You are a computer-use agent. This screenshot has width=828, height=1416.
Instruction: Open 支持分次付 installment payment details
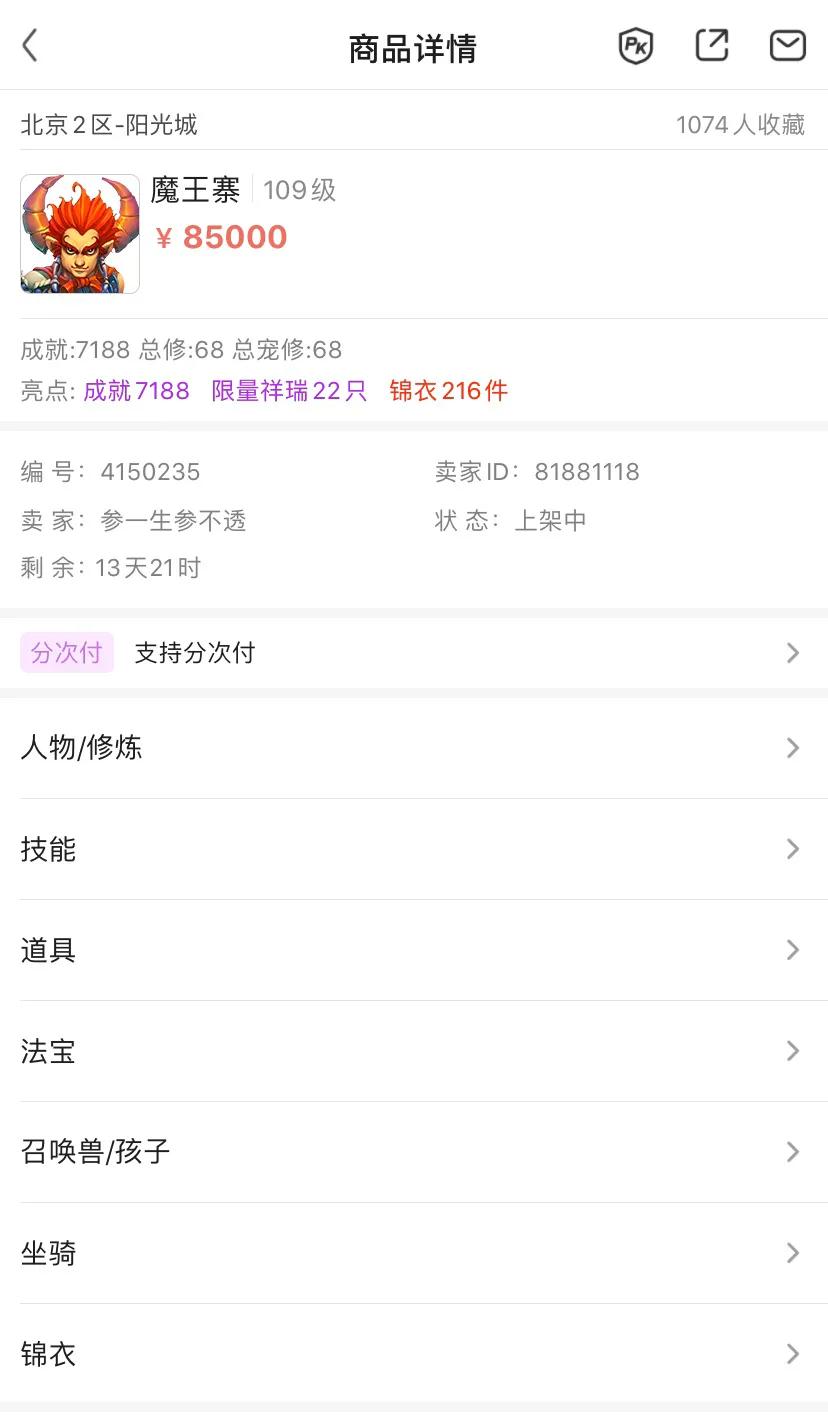tap(193, 652)
